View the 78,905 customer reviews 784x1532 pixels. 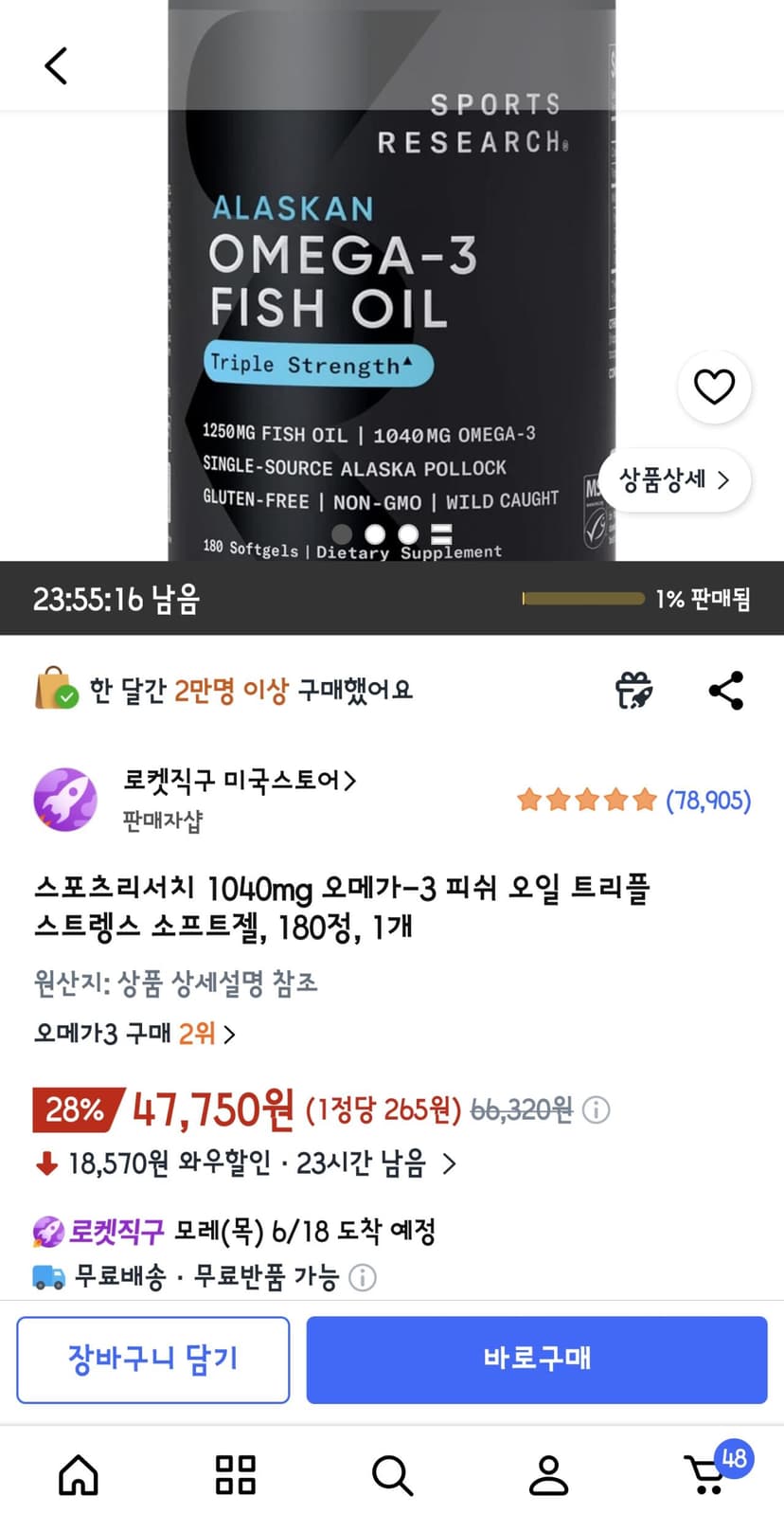pos(633,801)
